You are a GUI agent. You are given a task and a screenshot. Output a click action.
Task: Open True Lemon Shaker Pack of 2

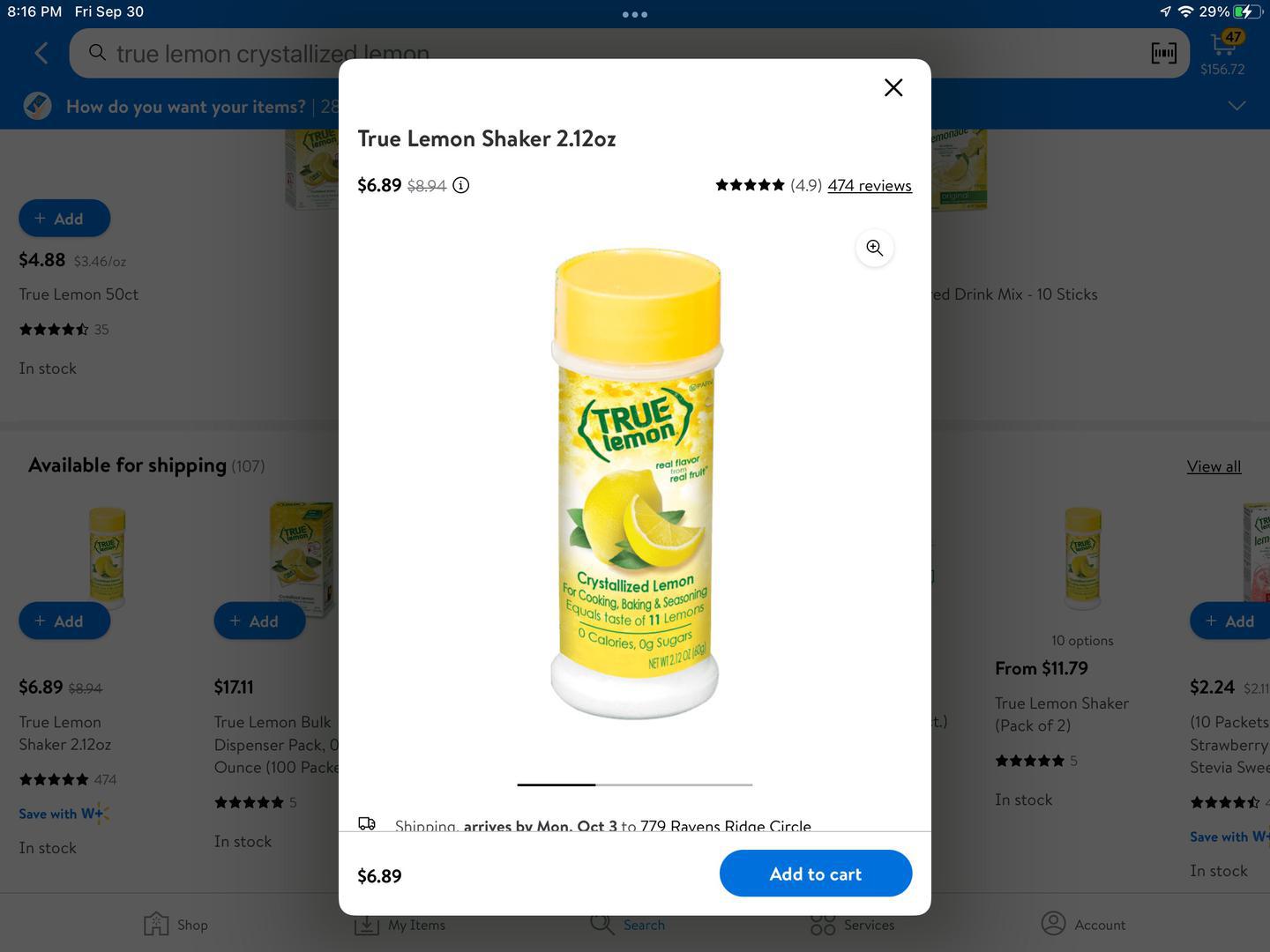[1061, 714]
